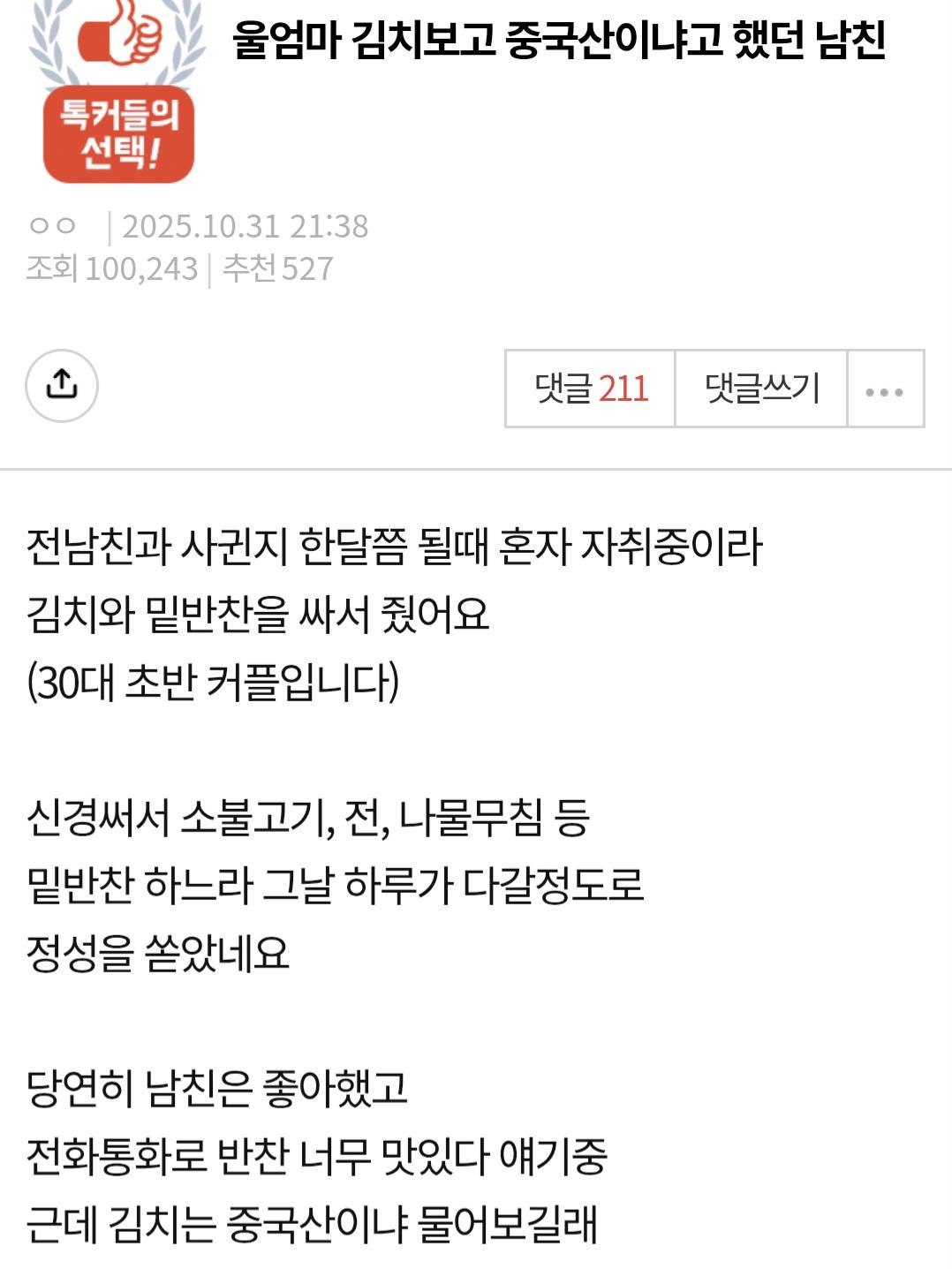
Task: Share this post via the share icon
Action: click(x=62, y=385)
